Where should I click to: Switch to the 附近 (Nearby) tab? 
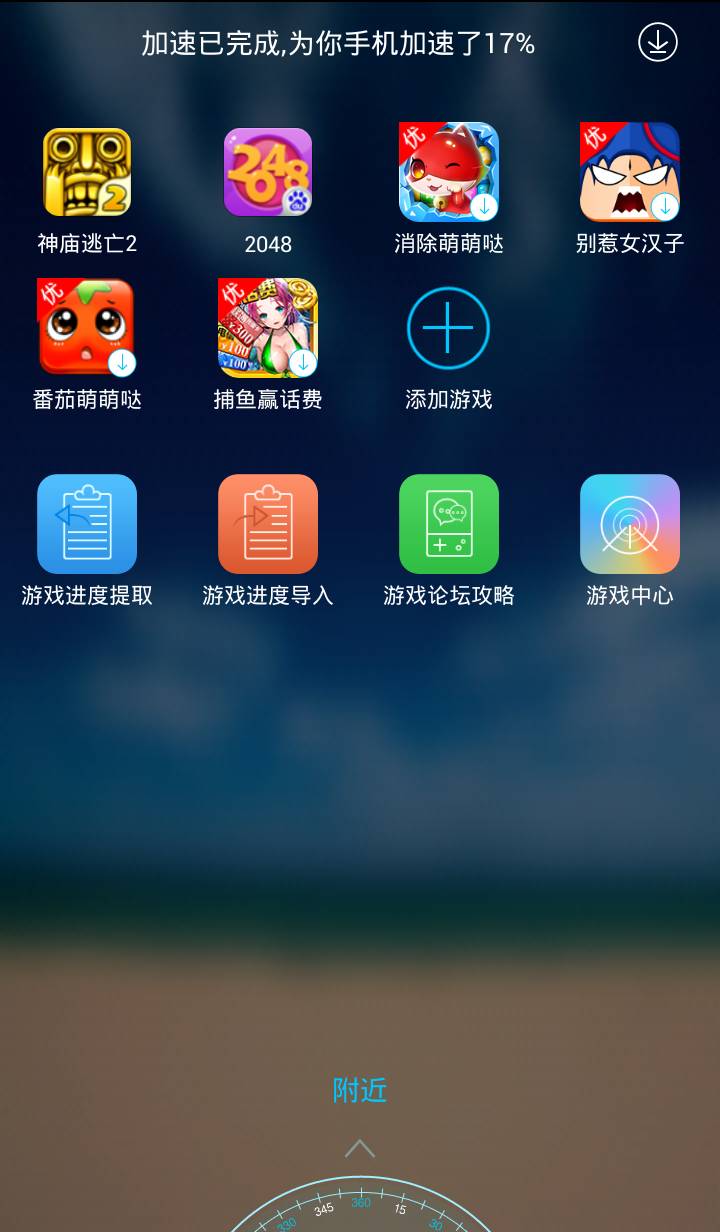pos(359,1091)
